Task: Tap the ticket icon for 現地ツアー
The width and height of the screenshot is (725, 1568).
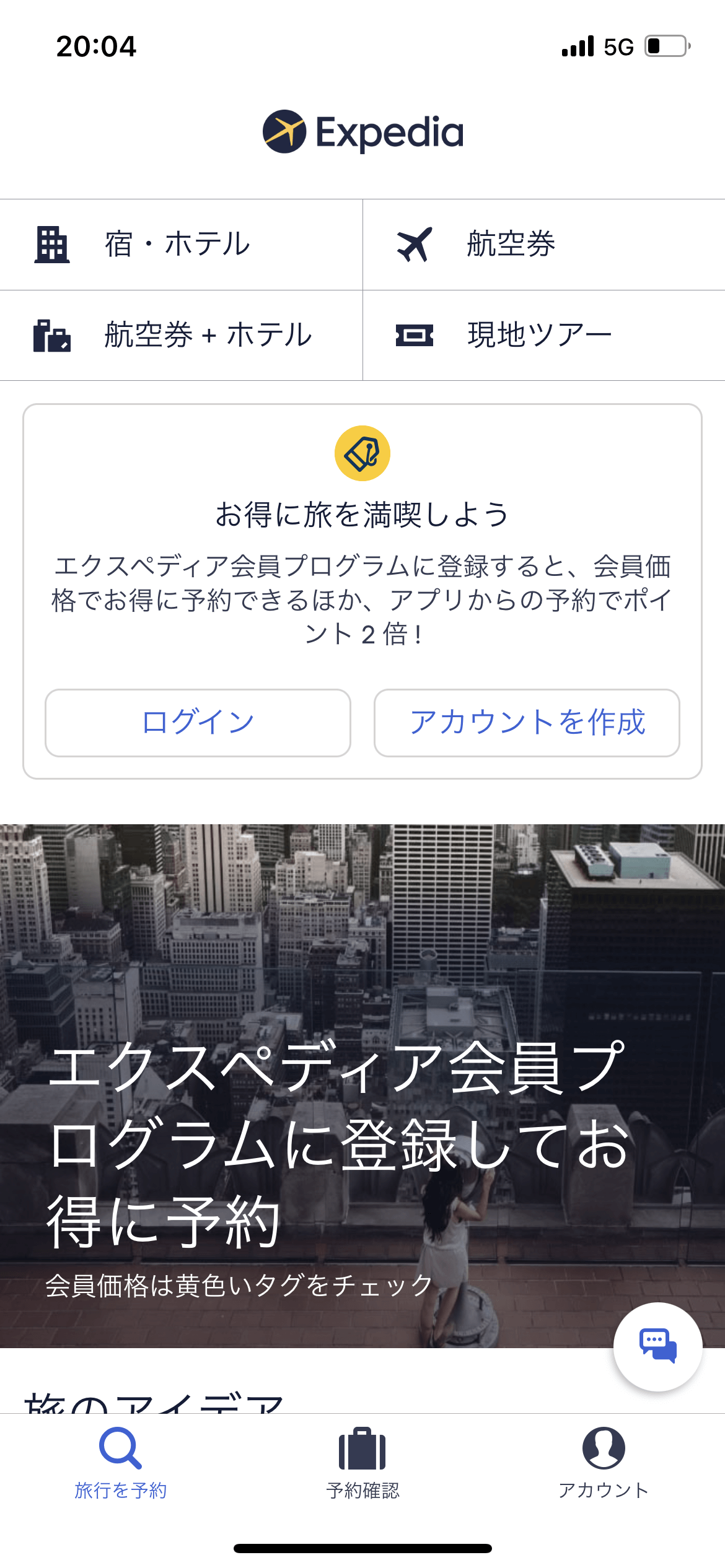Action: (414, 334)
